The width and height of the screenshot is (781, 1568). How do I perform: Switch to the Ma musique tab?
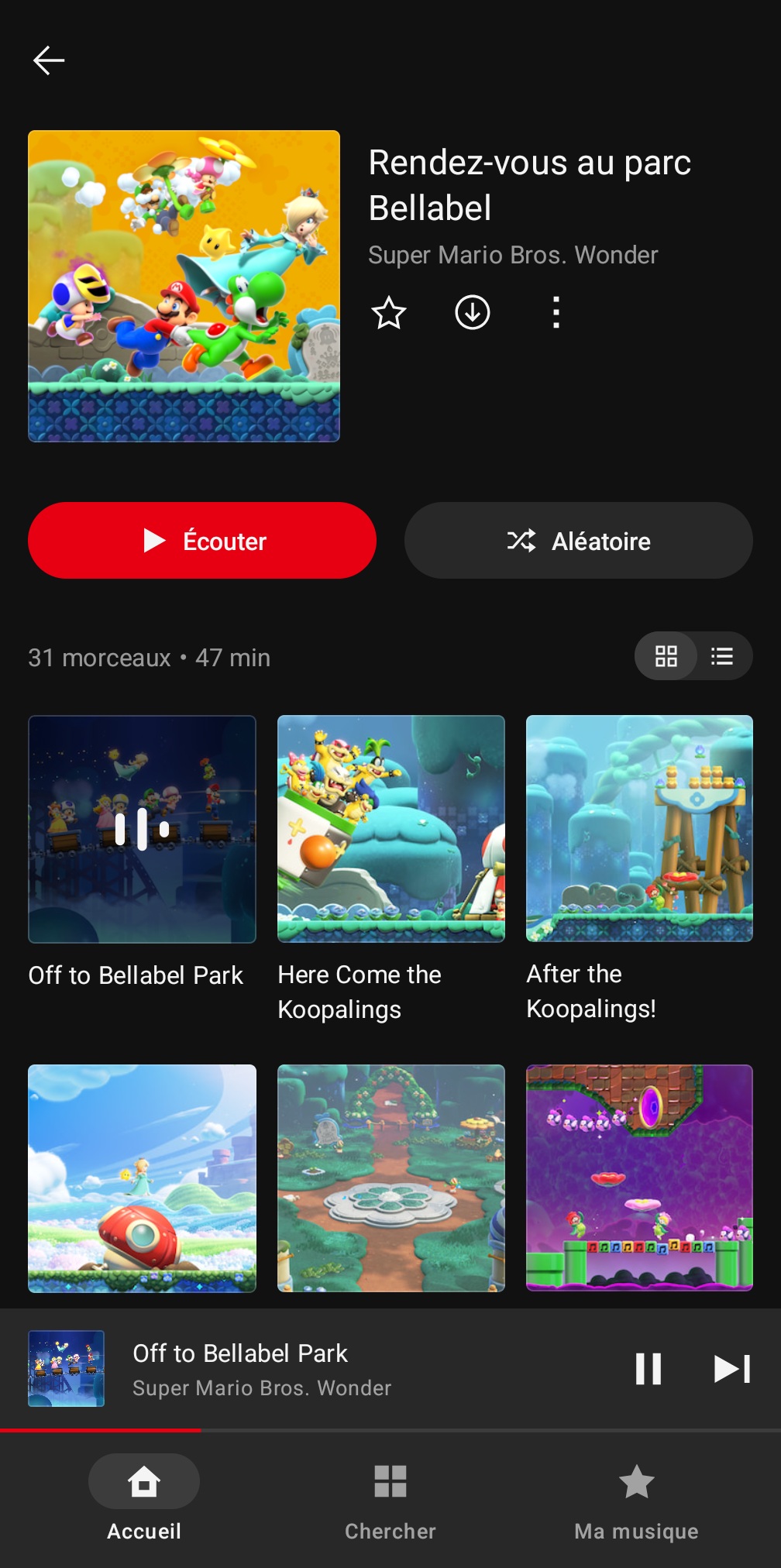pyautogui.click(x=636, y=1497)
